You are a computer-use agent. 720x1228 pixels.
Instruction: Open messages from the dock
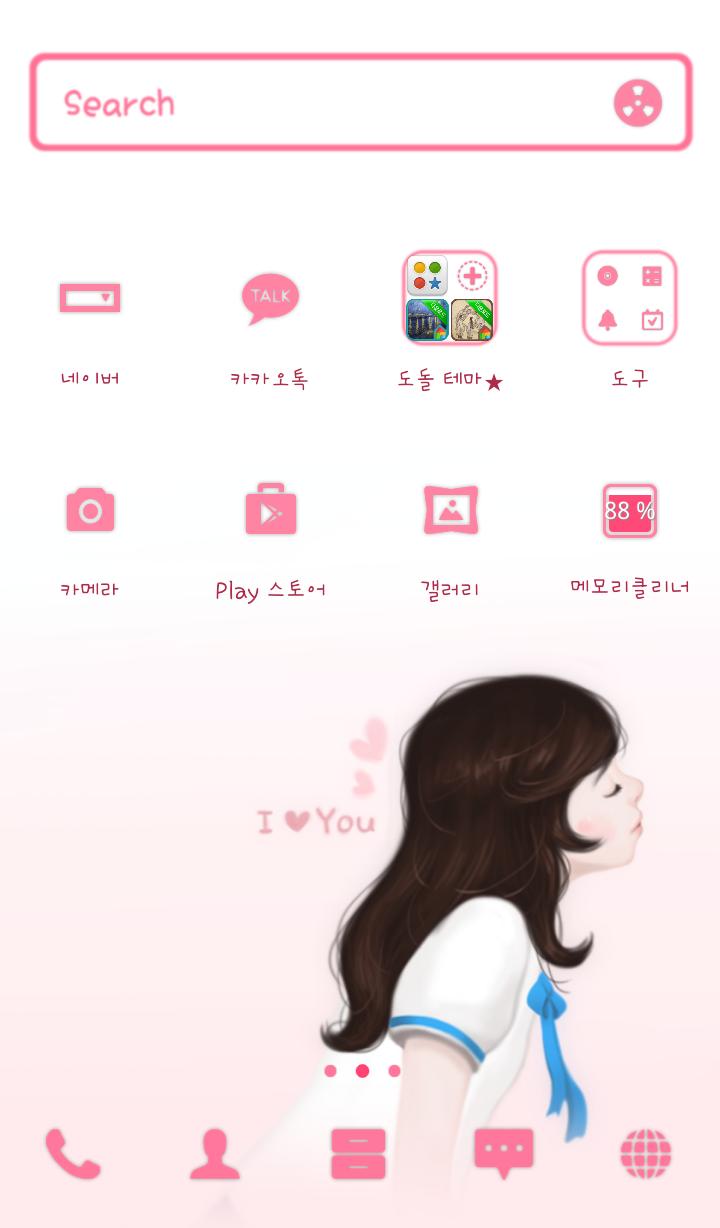503,1154
